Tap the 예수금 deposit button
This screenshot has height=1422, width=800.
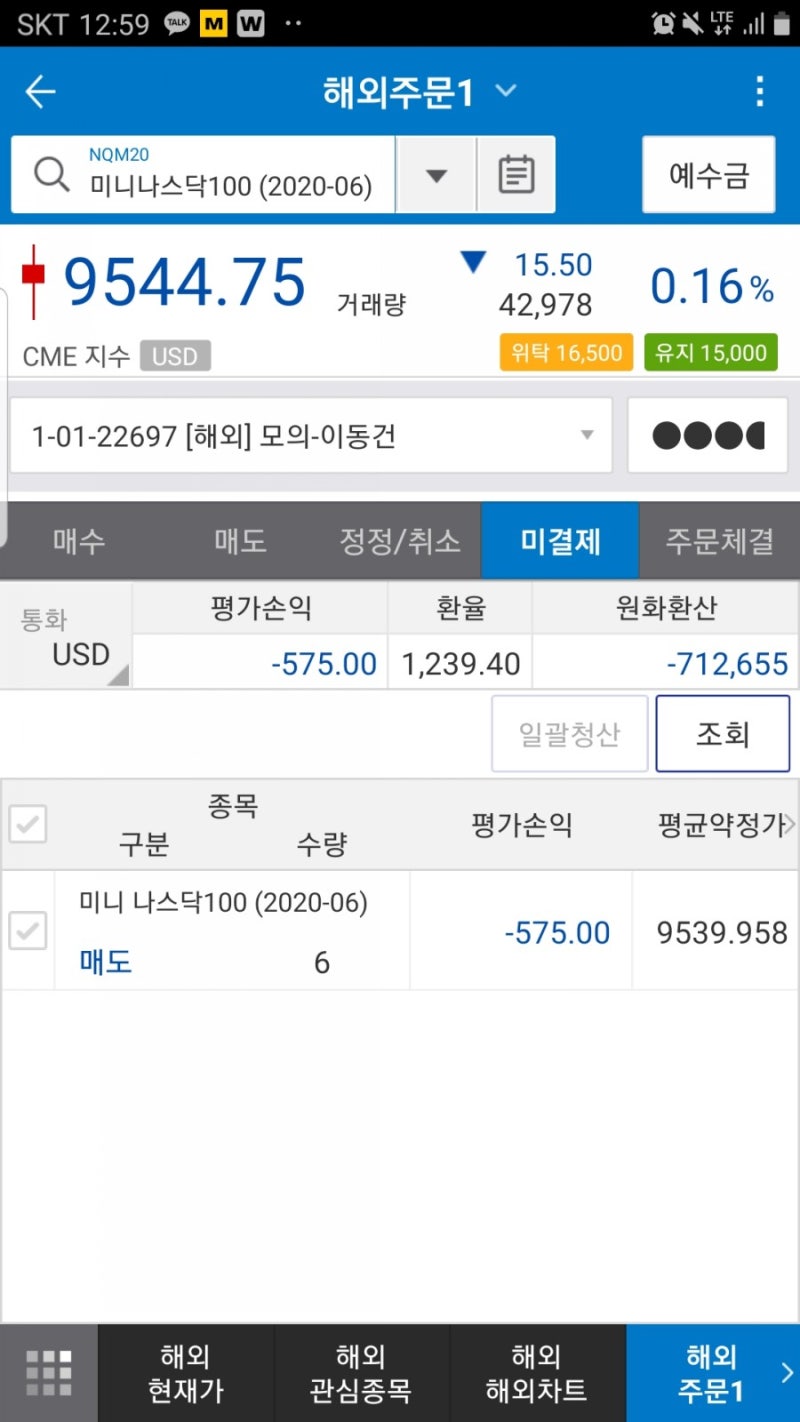tap(708, 172)
